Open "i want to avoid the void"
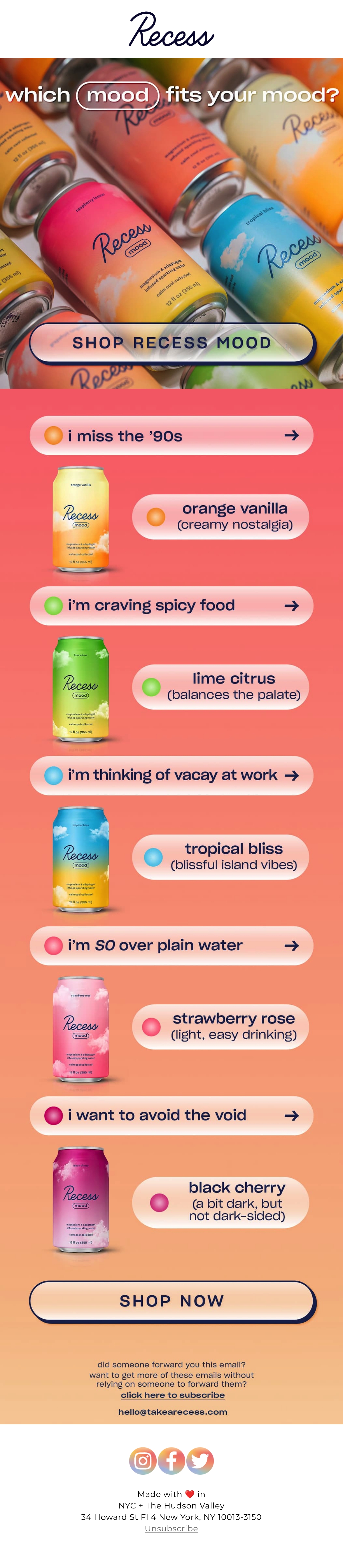343x1568 pixels. coord(171,1115)
